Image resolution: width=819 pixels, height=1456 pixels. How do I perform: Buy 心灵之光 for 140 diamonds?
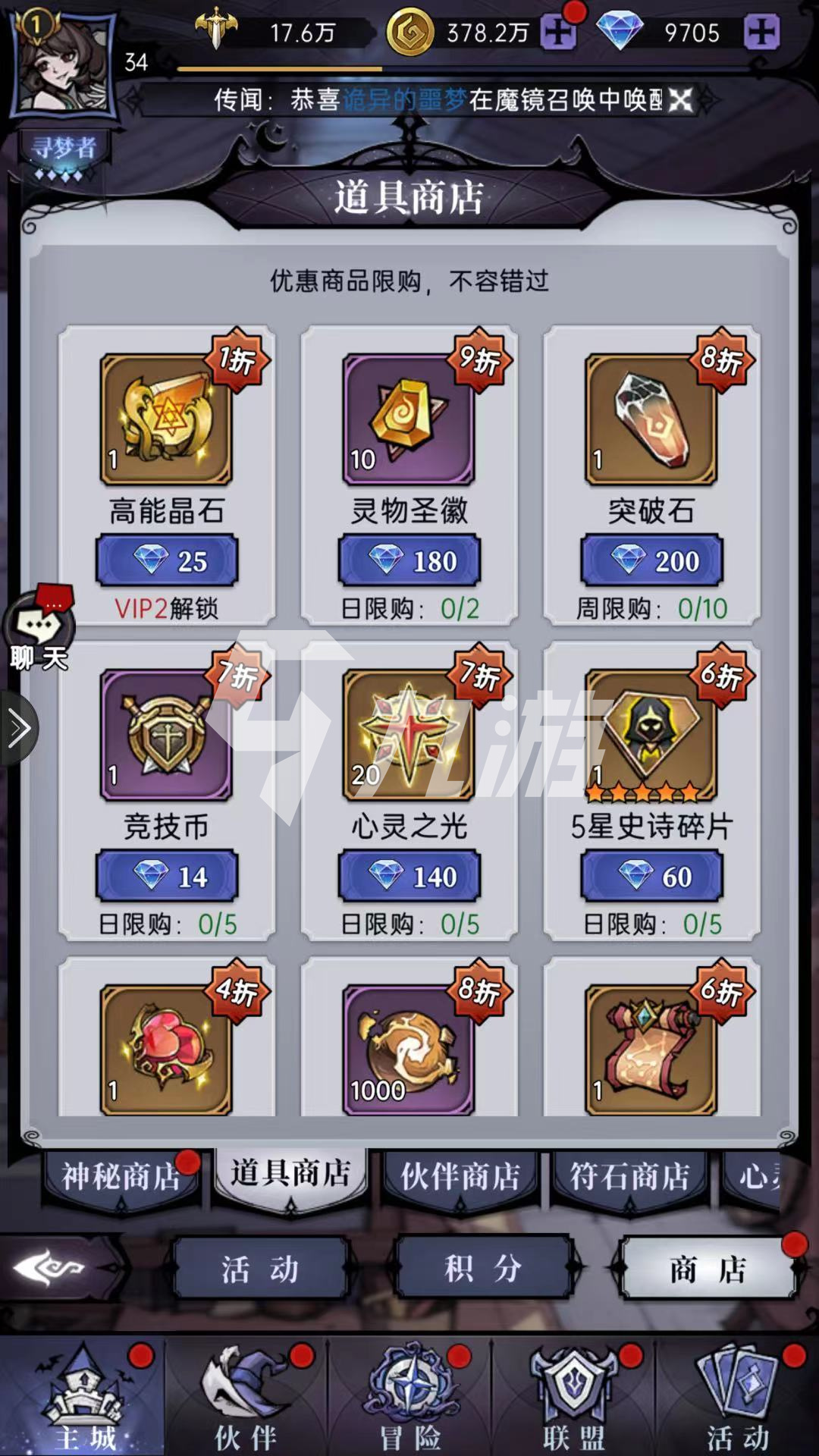(x=409, y=877)
